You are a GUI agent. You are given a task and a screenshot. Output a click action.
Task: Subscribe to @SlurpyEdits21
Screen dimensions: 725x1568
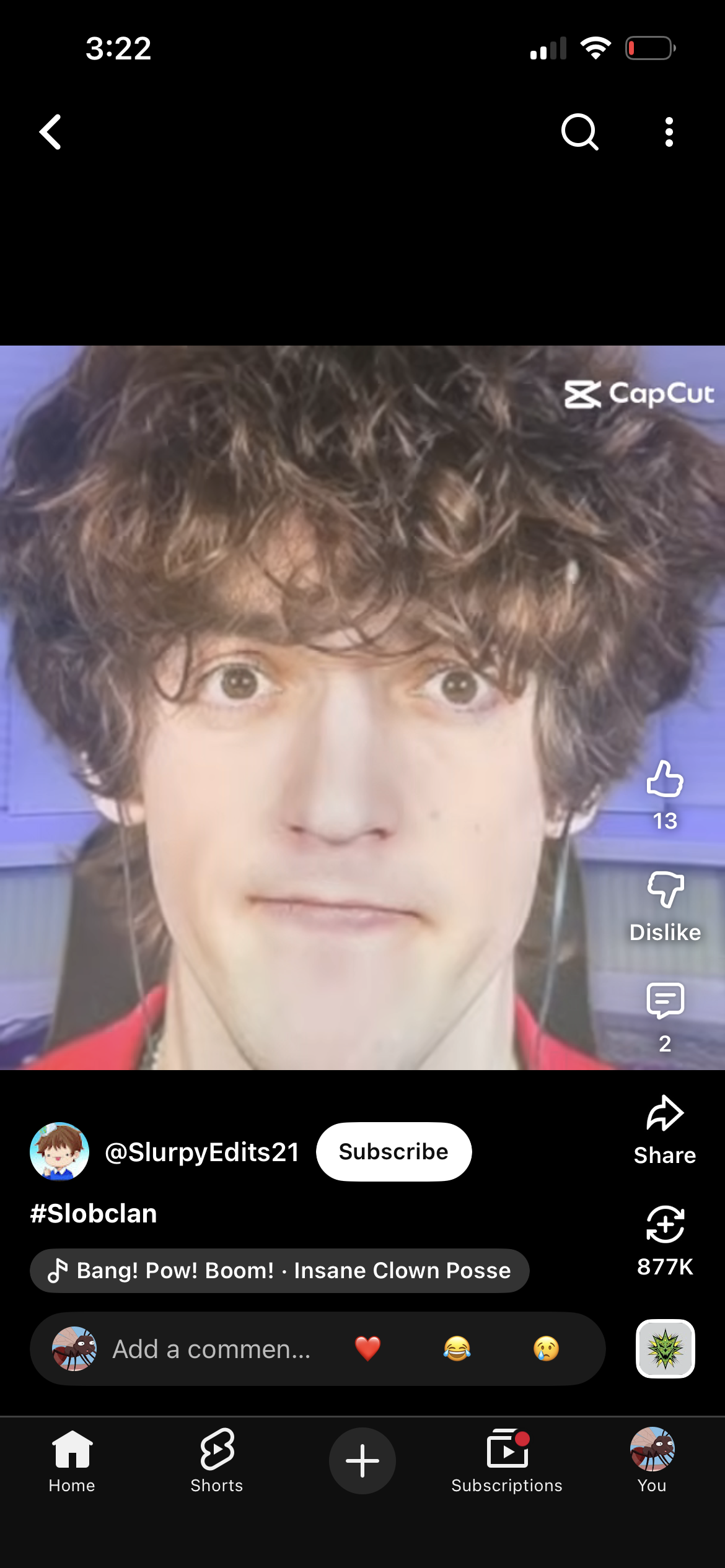[393, 1151]
